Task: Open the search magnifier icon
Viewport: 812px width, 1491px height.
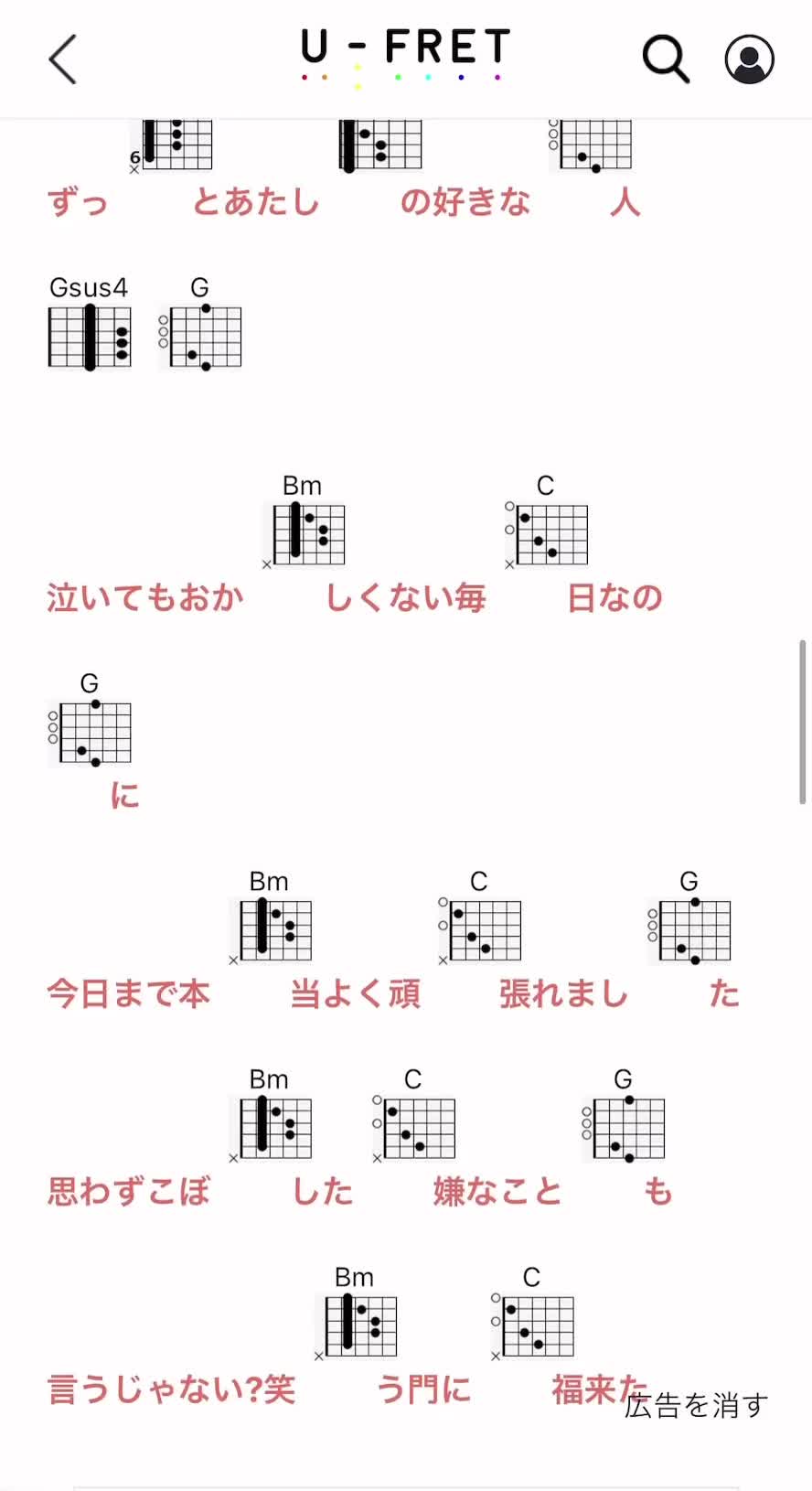Action: point(666,60)
